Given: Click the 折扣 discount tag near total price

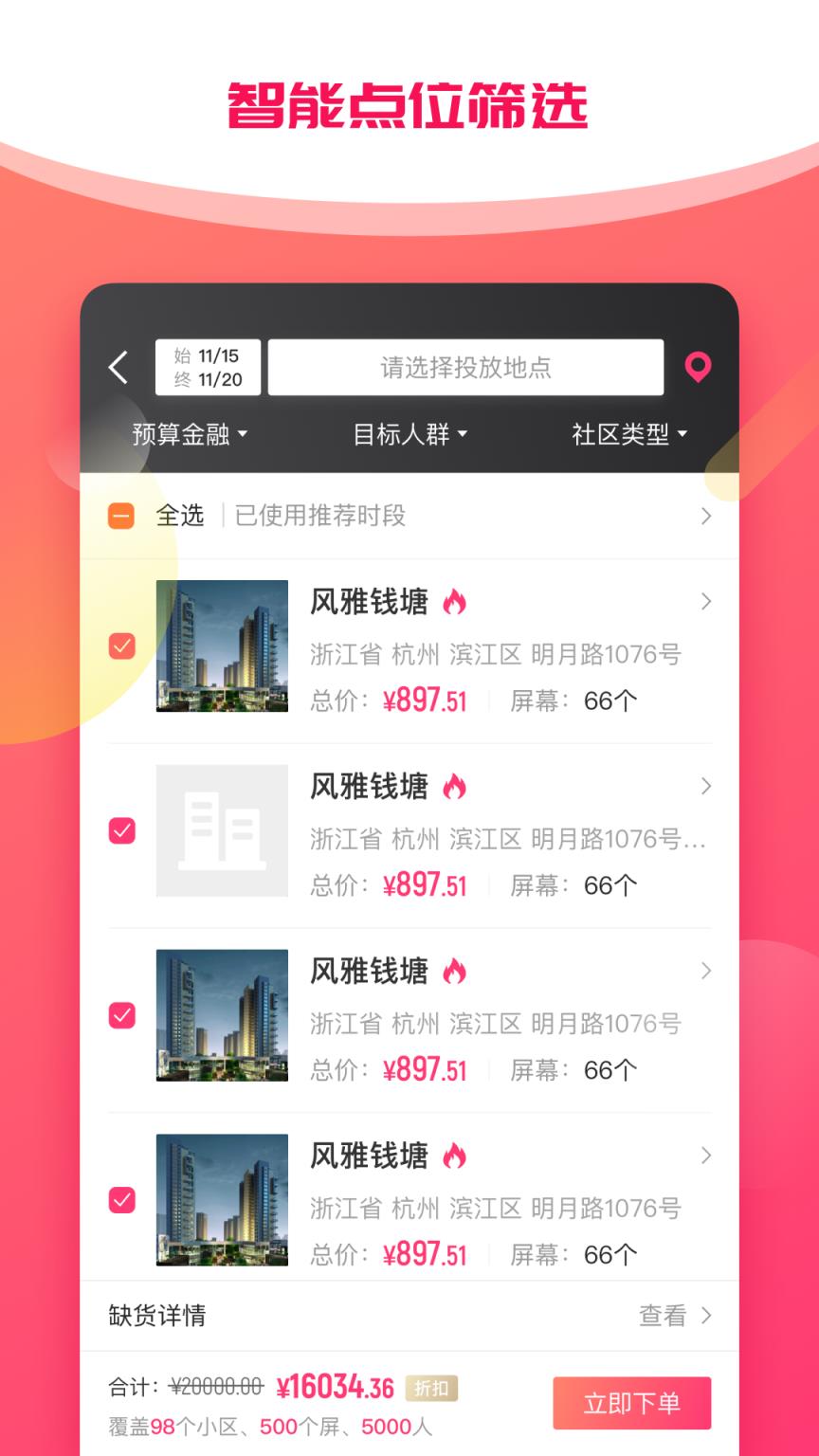Looking at the screenshot, I should pyautogui.click(x=432, y=1386).
